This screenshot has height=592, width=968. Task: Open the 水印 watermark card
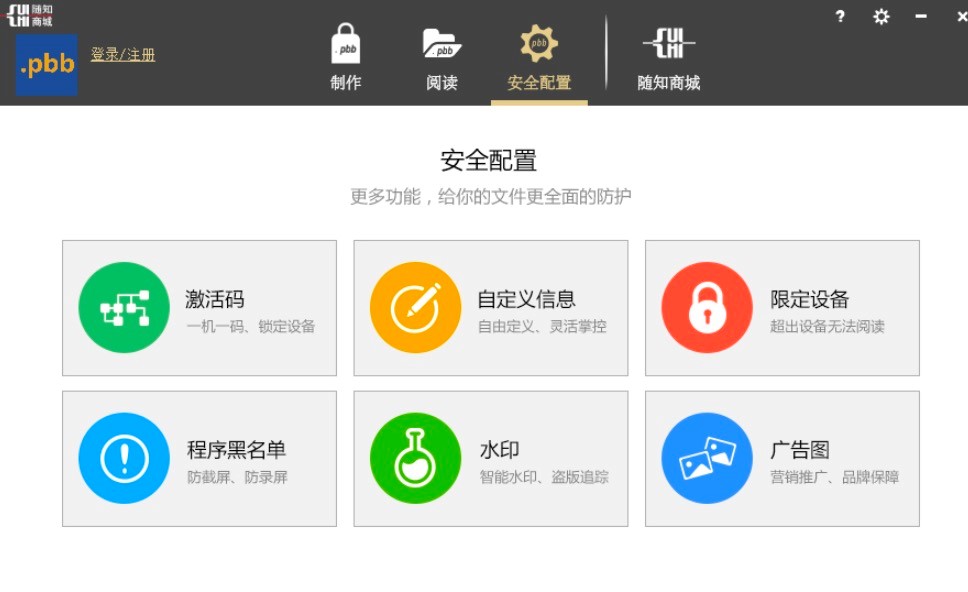click(x=490, y=459)
